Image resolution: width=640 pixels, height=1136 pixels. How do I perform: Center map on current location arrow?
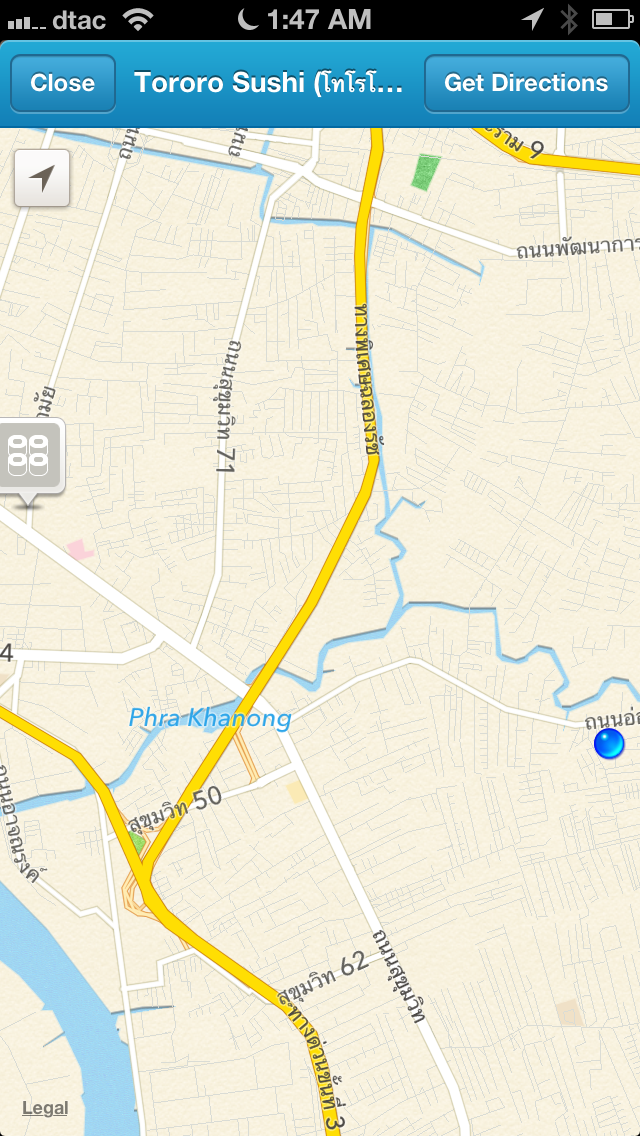pyautogui.click(x=42, y=179)
